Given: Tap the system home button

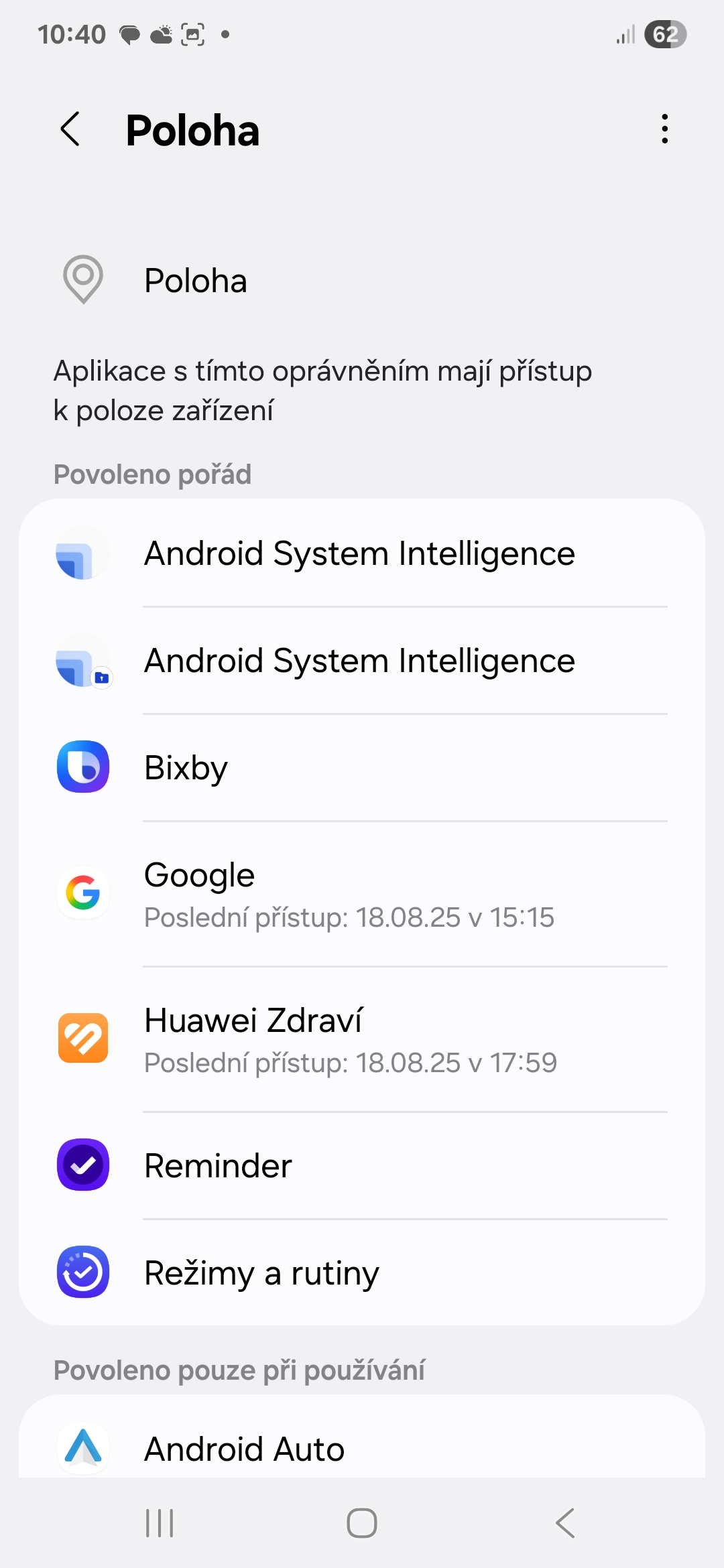Looking at the screenshot, I should [x=362, y=1522].
